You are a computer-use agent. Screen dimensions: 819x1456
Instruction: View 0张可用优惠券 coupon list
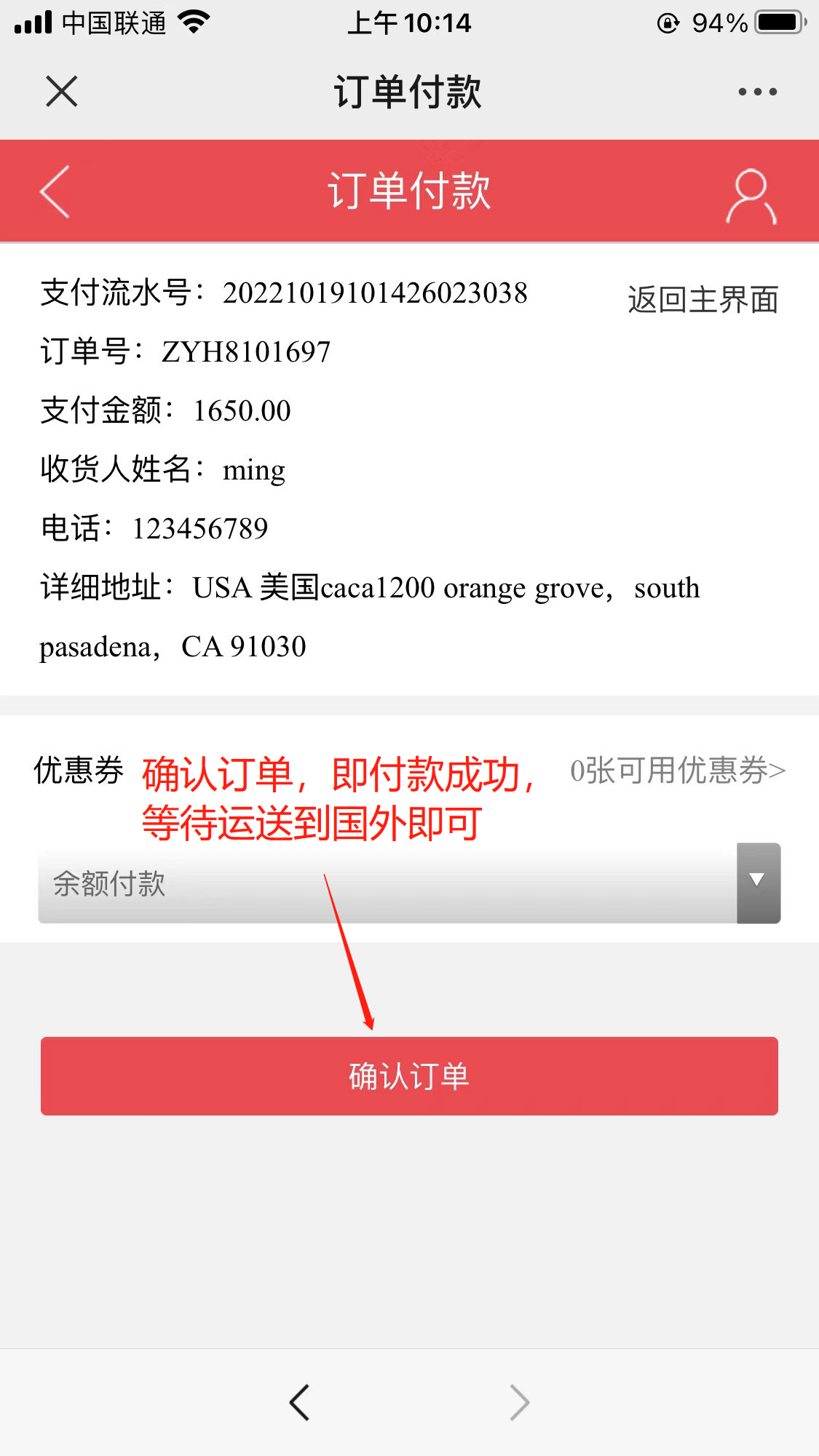[x=677, y=771]
